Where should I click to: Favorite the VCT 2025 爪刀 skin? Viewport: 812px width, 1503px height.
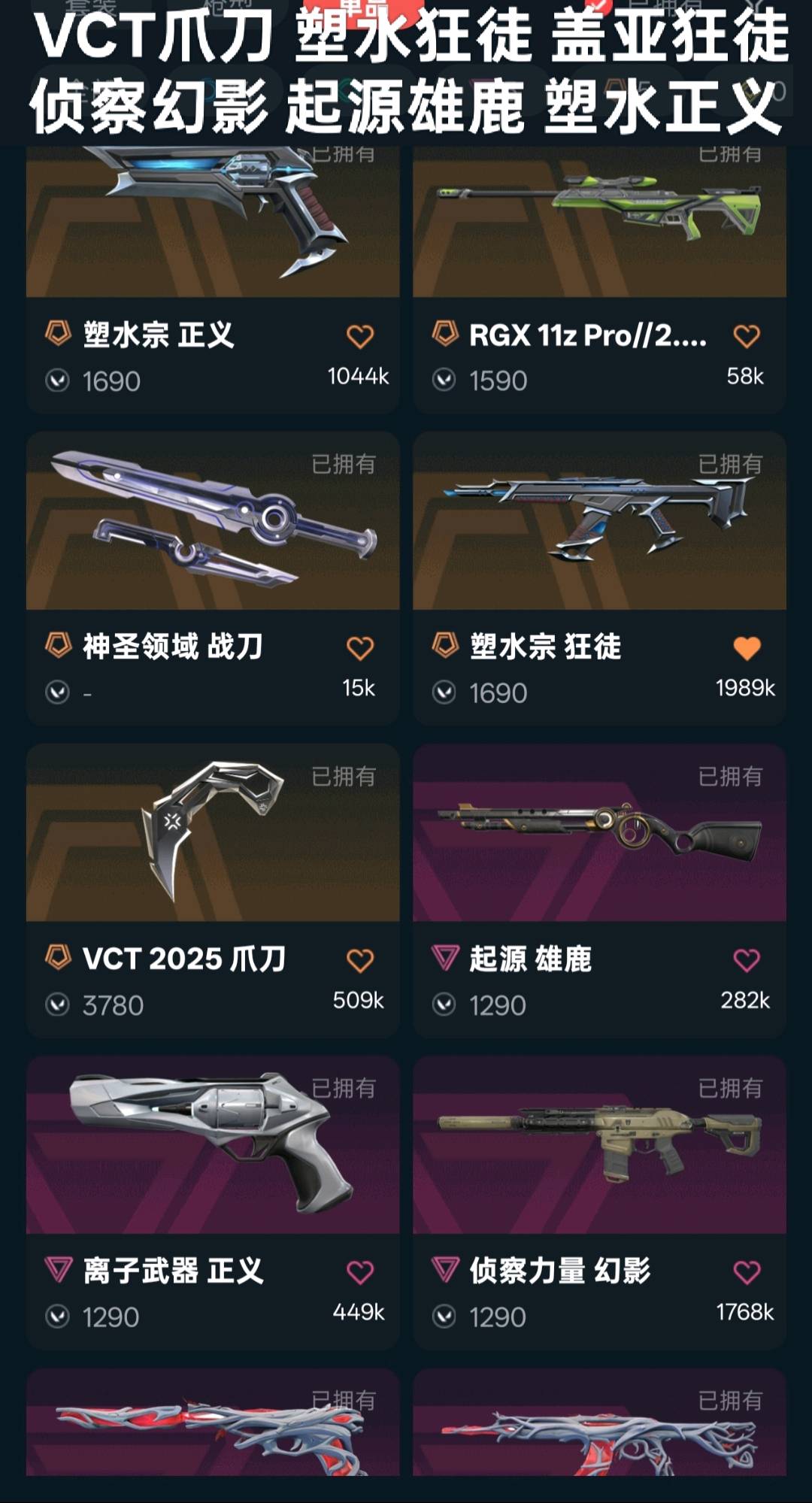360,960
